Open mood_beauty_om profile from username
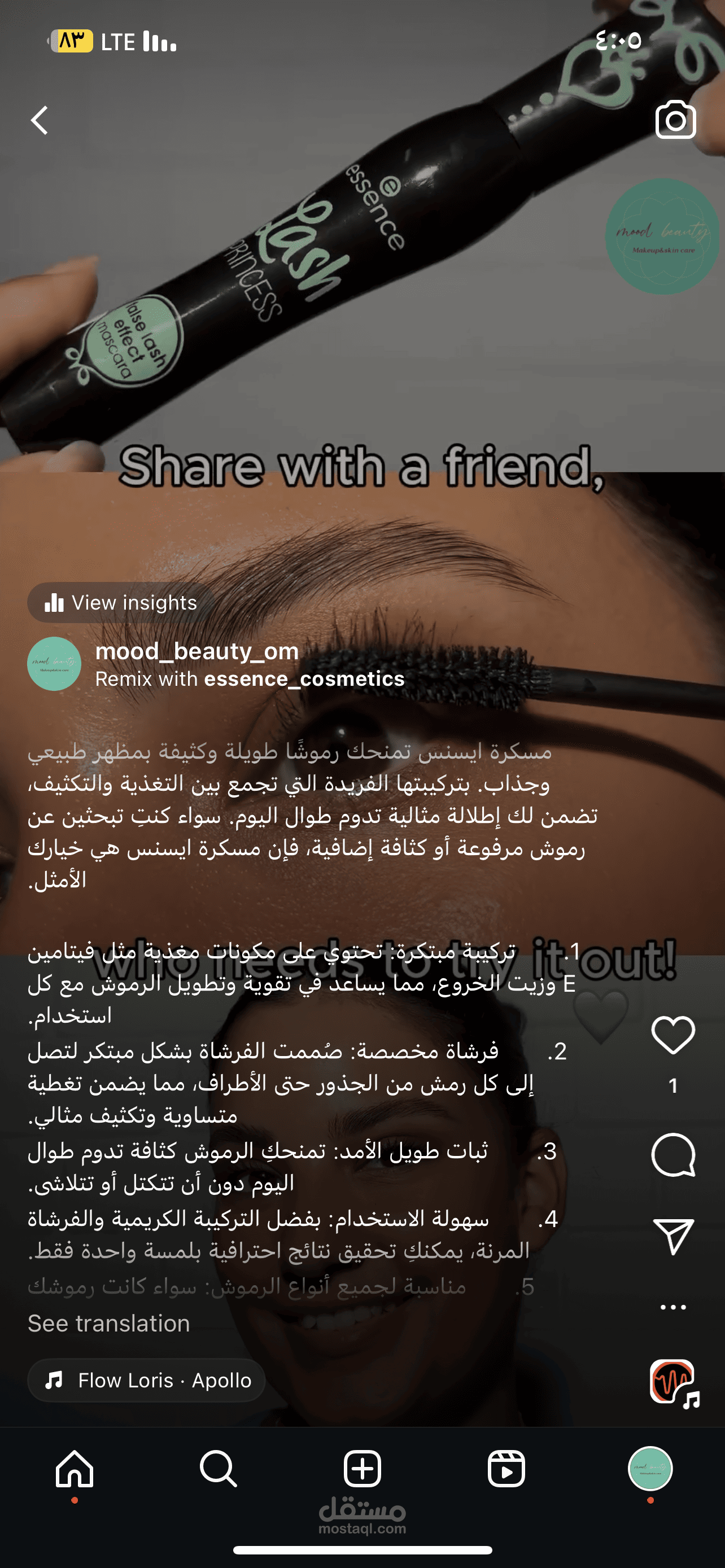Screen dimensions: 725x1568 [x=197, y=651]
